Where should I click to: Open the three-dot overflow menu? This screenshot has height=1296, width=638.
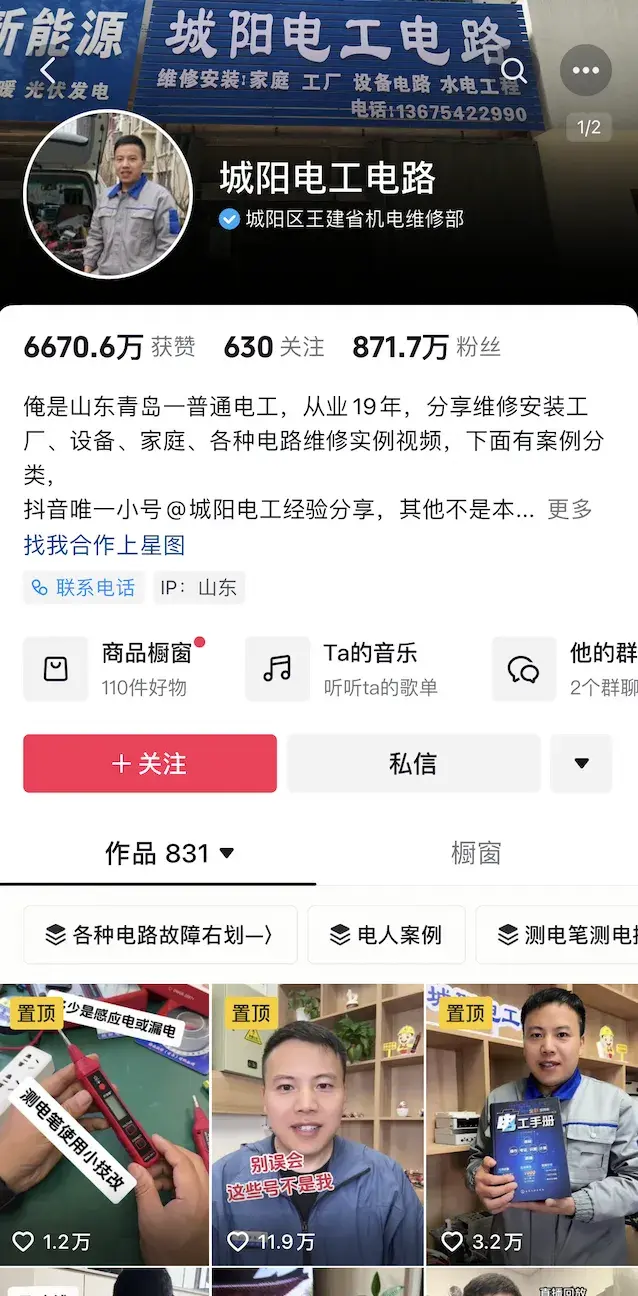(x=585, y=70)
